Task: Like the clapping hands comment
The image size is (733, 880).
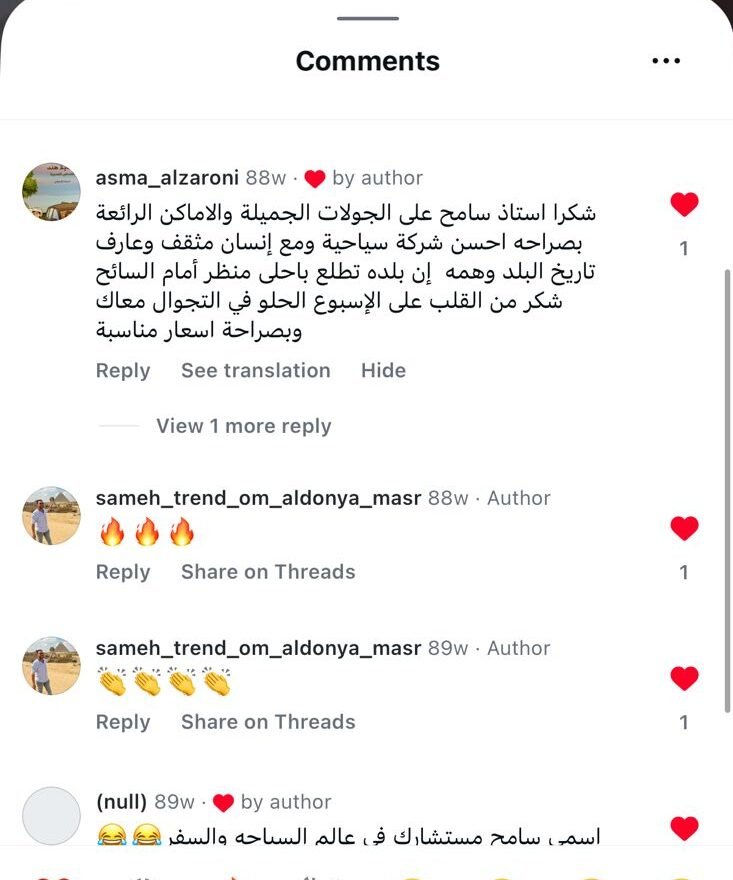Action: pyautogui.click(x=684, y=678)
